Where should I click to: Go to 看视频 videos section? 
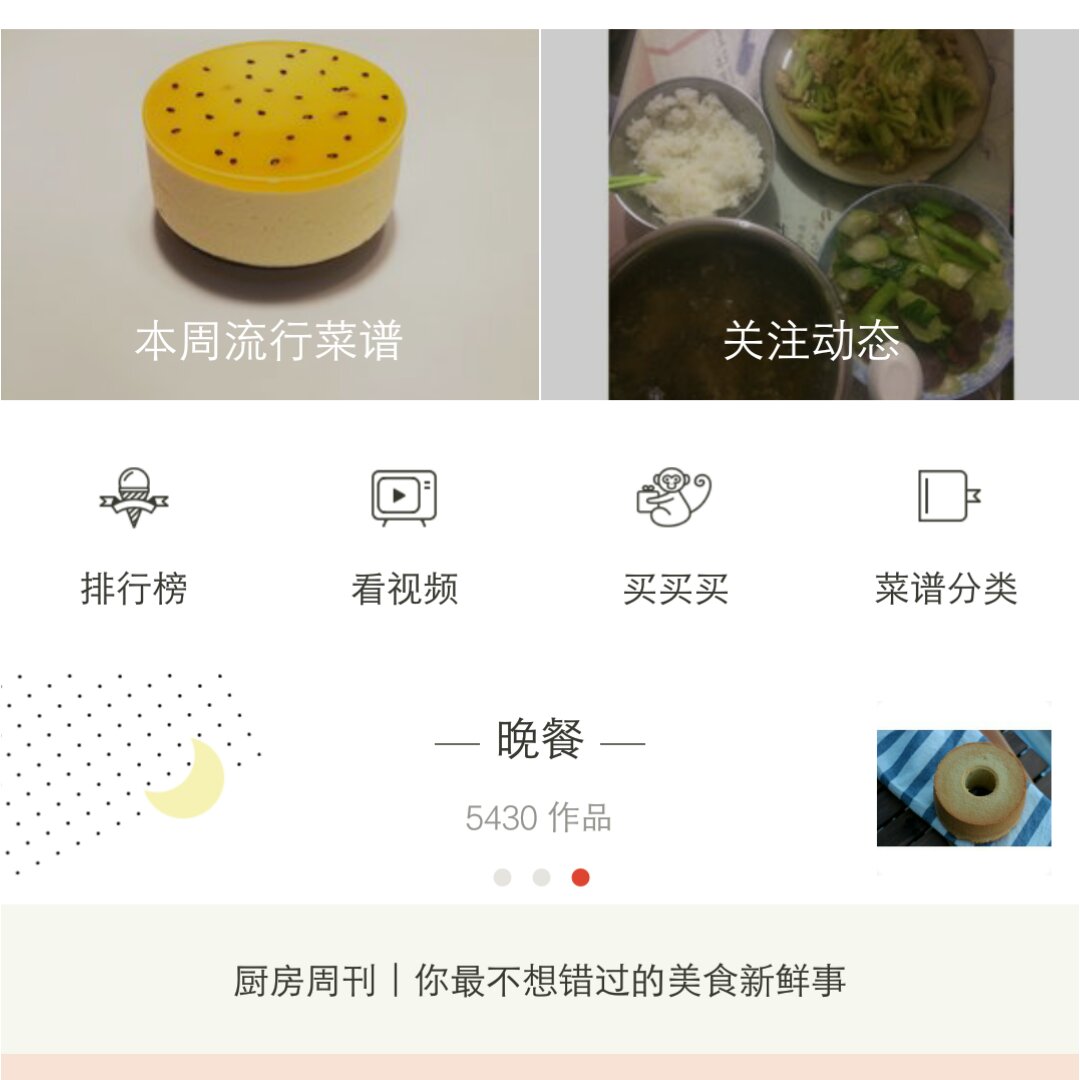404,537
